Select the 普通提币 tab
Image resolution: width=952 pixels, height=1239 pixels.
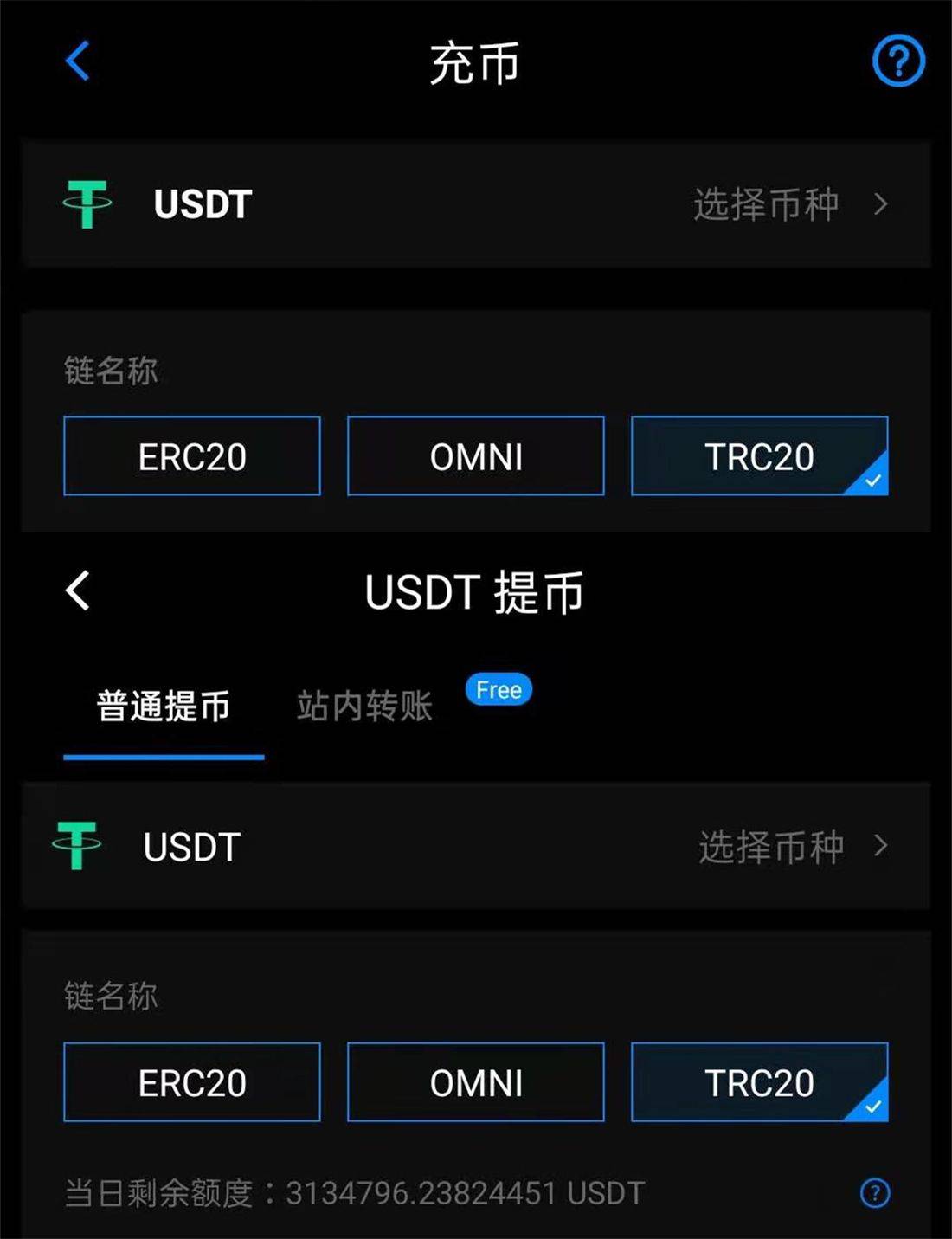[163, 706]
